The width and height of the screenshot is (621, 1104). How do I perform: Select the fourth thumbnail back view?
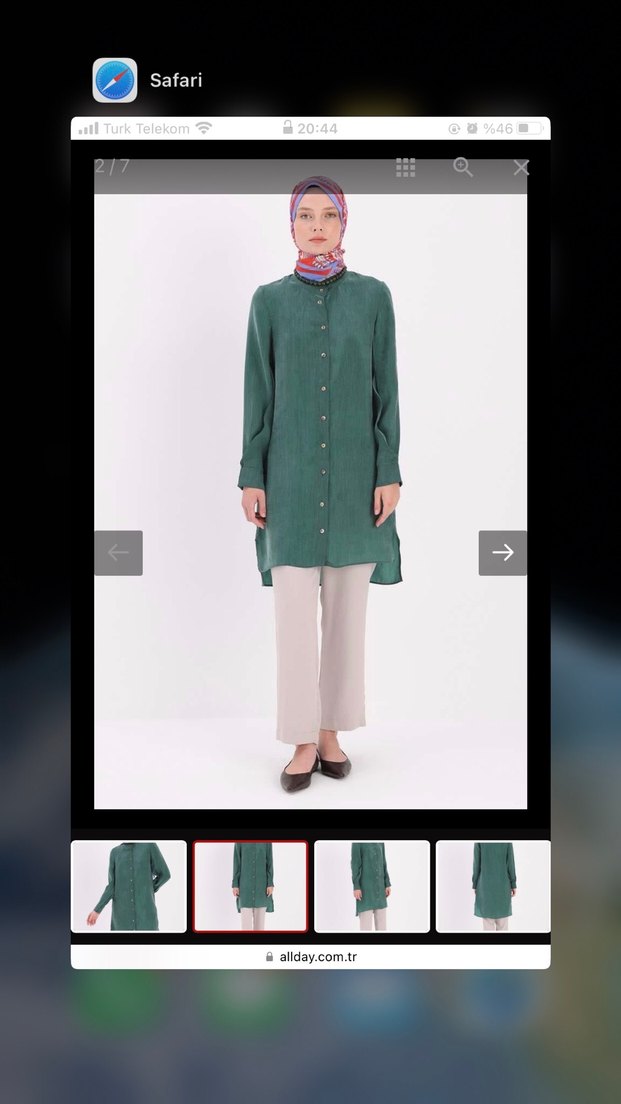coord(493,886)
